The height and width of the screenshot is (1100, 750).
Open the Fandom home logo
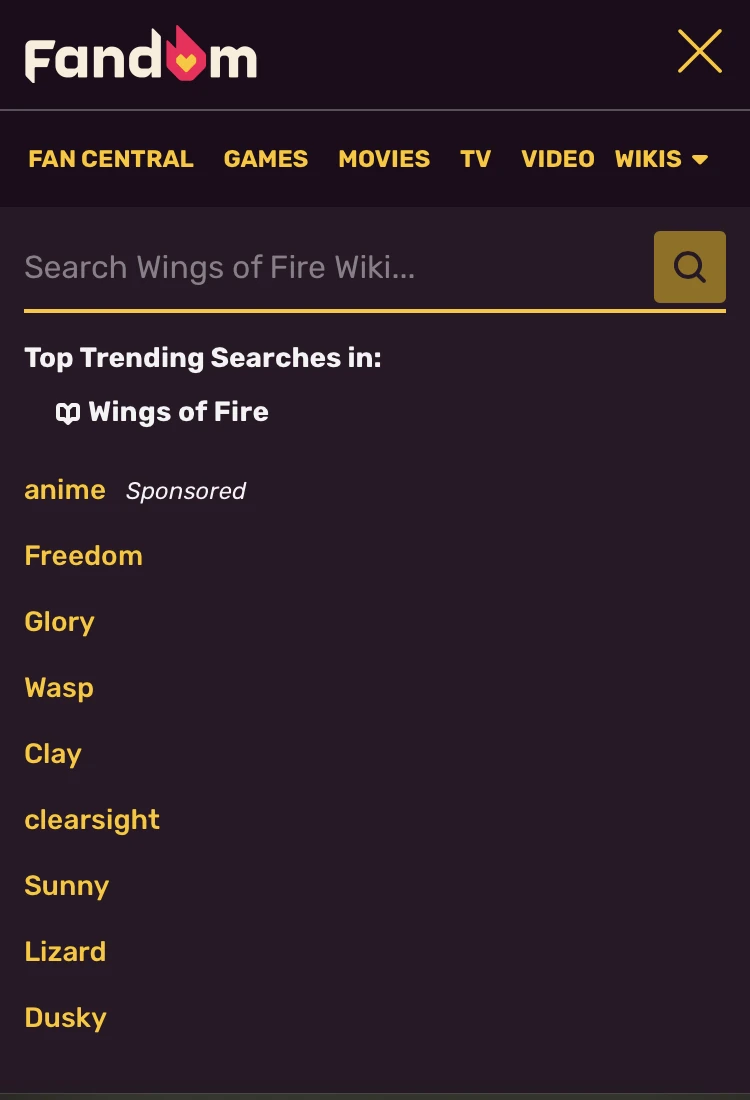pyautogui.click(x=141, y=55)
